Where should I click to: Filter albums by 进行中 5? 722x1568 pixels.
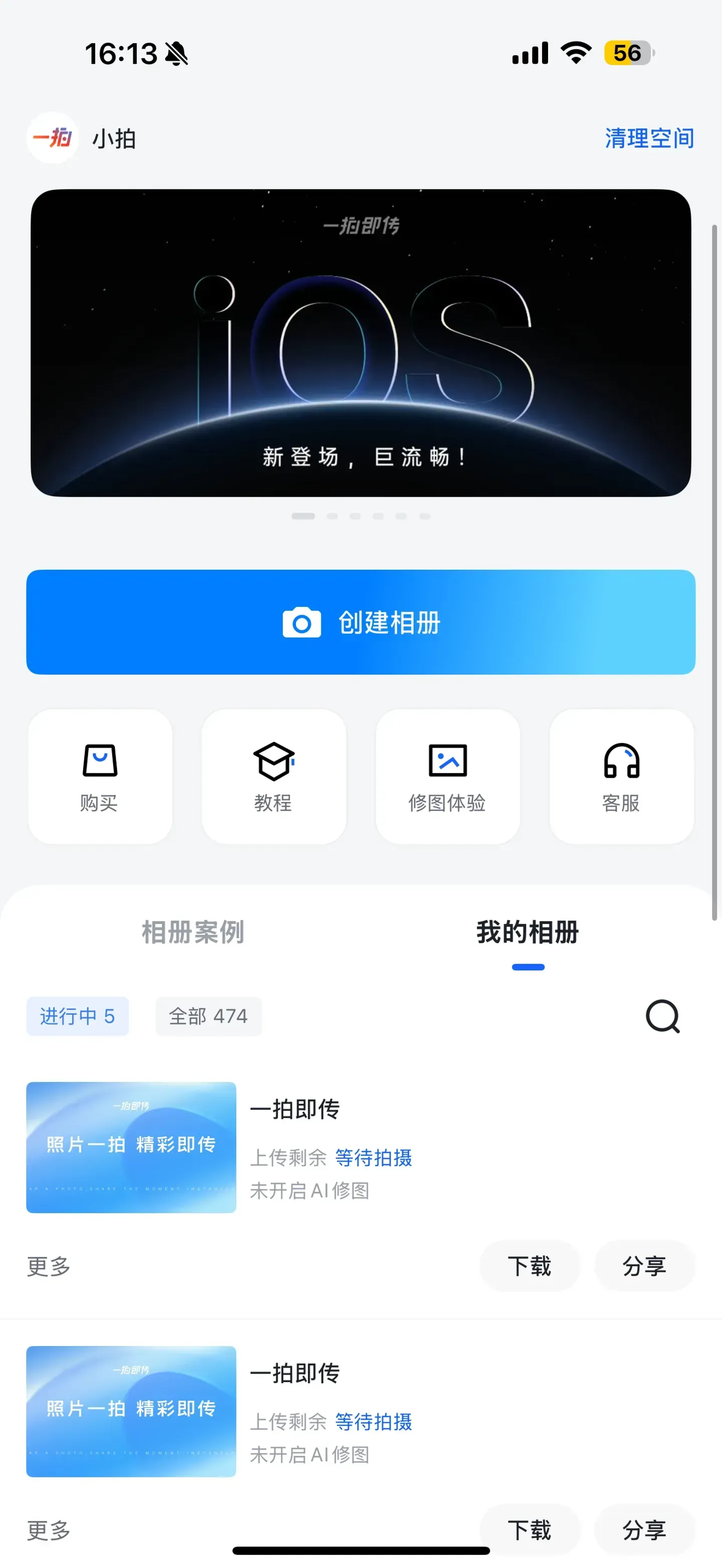tap(77, 1016)
